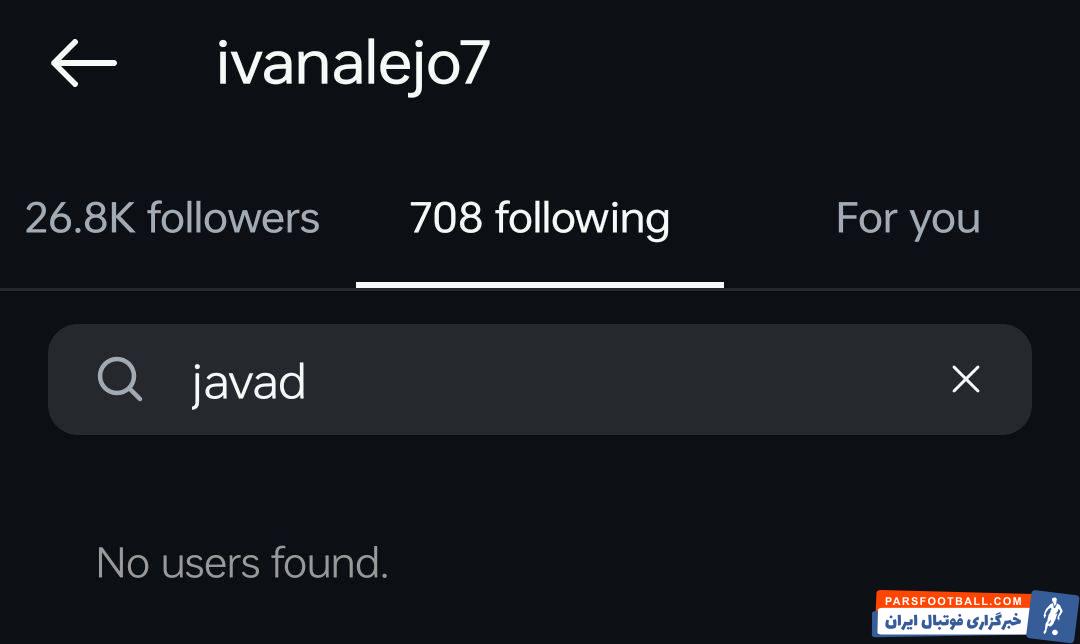Select the 708 following tab
1080x644 pixels.
pos(539,219)
